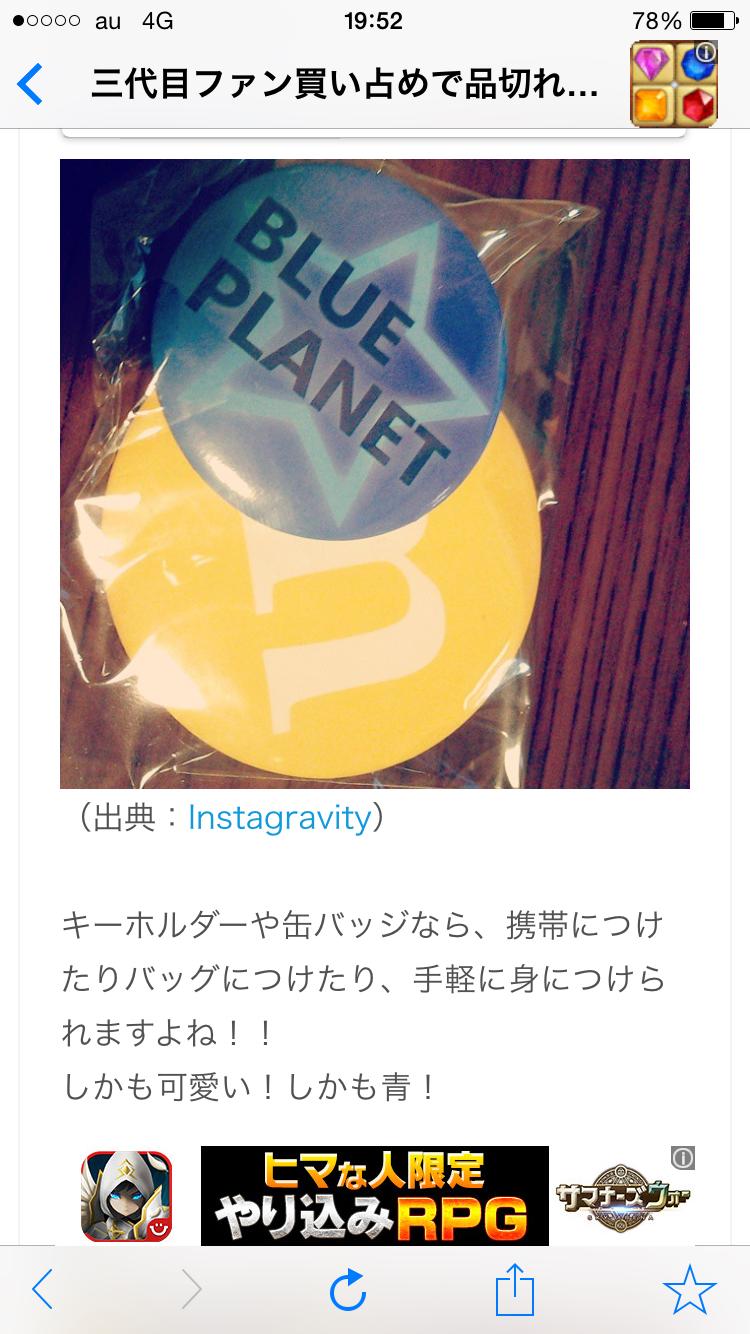This screenshot has height=1334, width=750.
Task: Go back using the top-left chevron
Action: [x=32, y=84]
